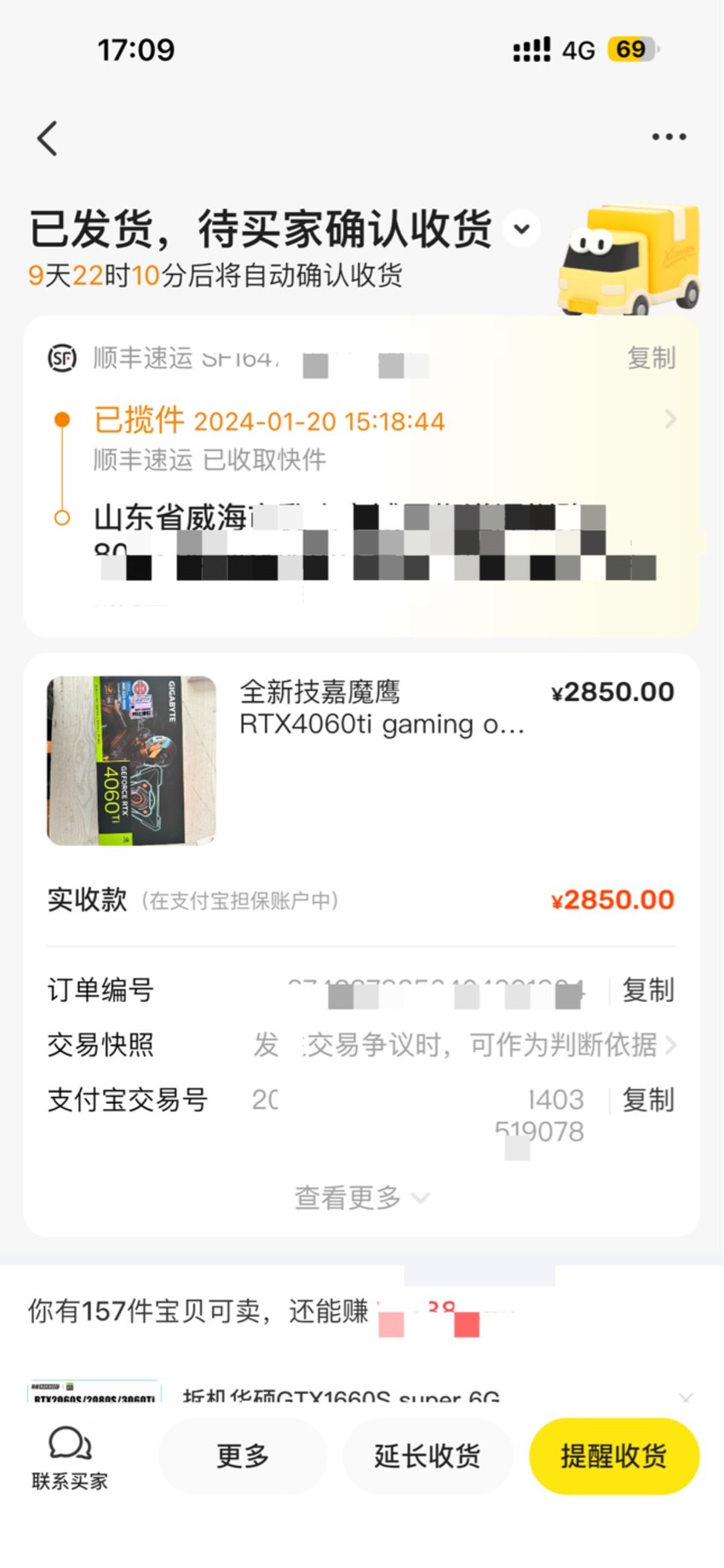Copy the 支付宝交易号
The image size is (724, 1568).
(x=647, y=1100)
